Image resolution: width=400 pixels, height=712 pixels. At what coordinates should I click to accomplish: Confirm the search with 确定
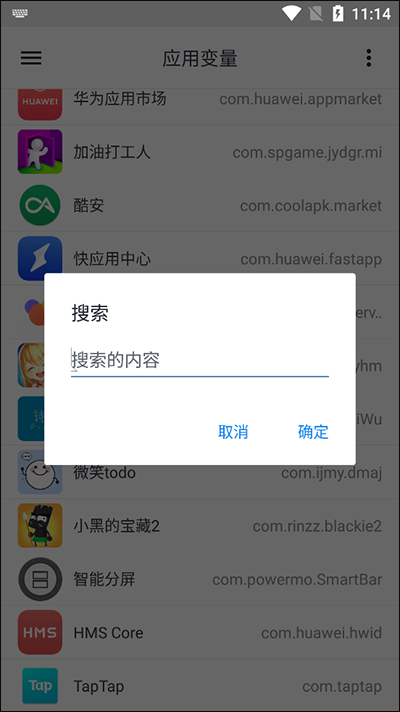coord(313,431)
